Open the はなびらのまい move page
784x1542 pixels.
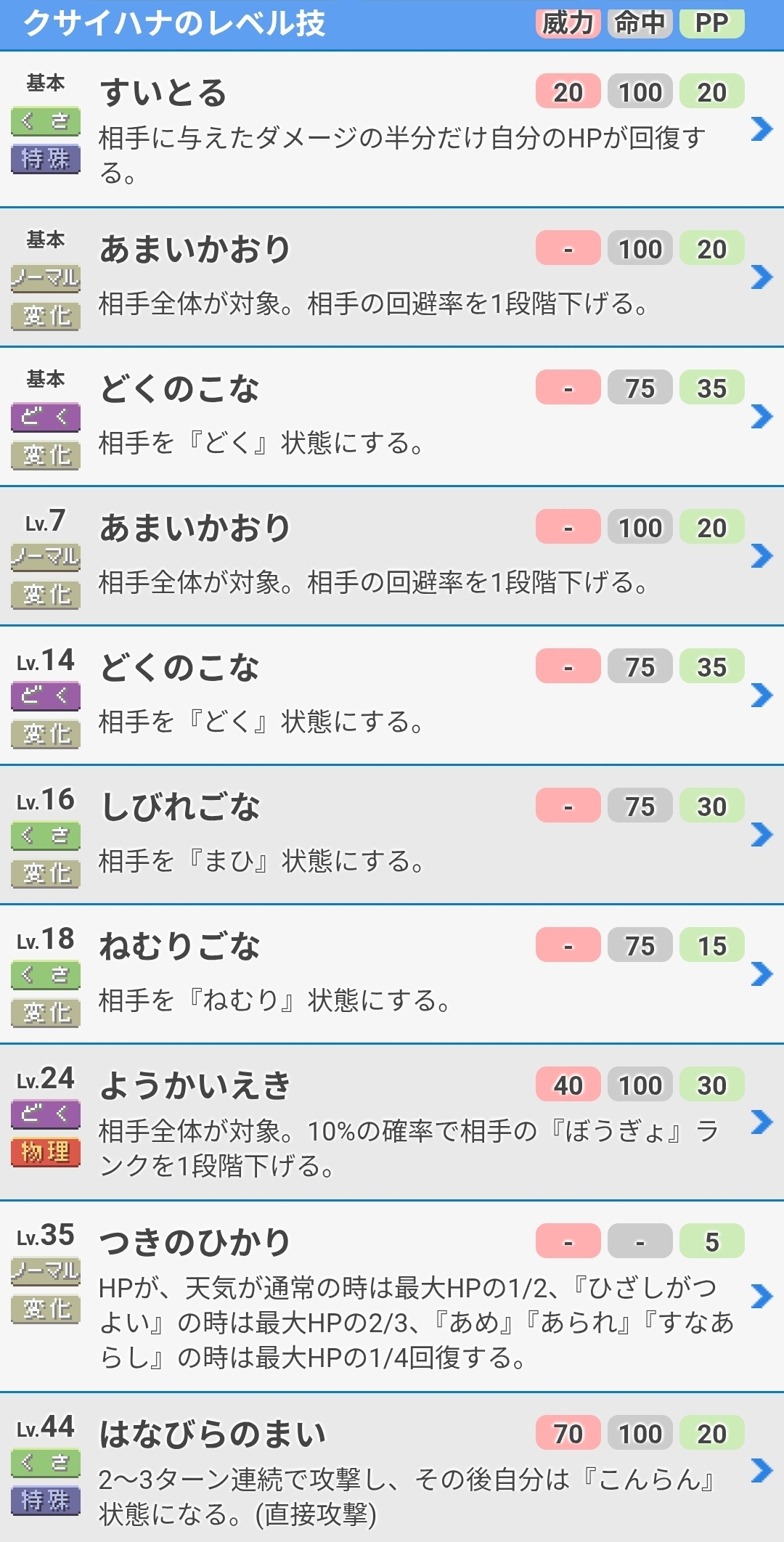pyautogui.click(x=392, y=1469)
